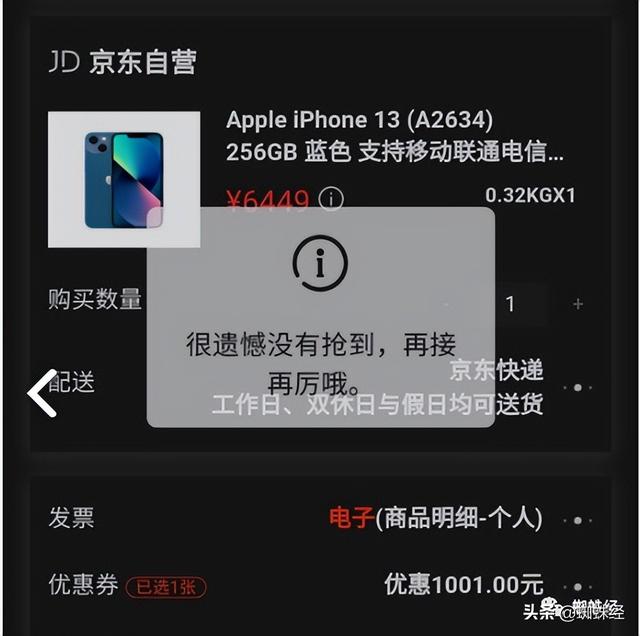Go back with the left arrow
The width and height of the screenshot is (640, 636).
(41, 393)
